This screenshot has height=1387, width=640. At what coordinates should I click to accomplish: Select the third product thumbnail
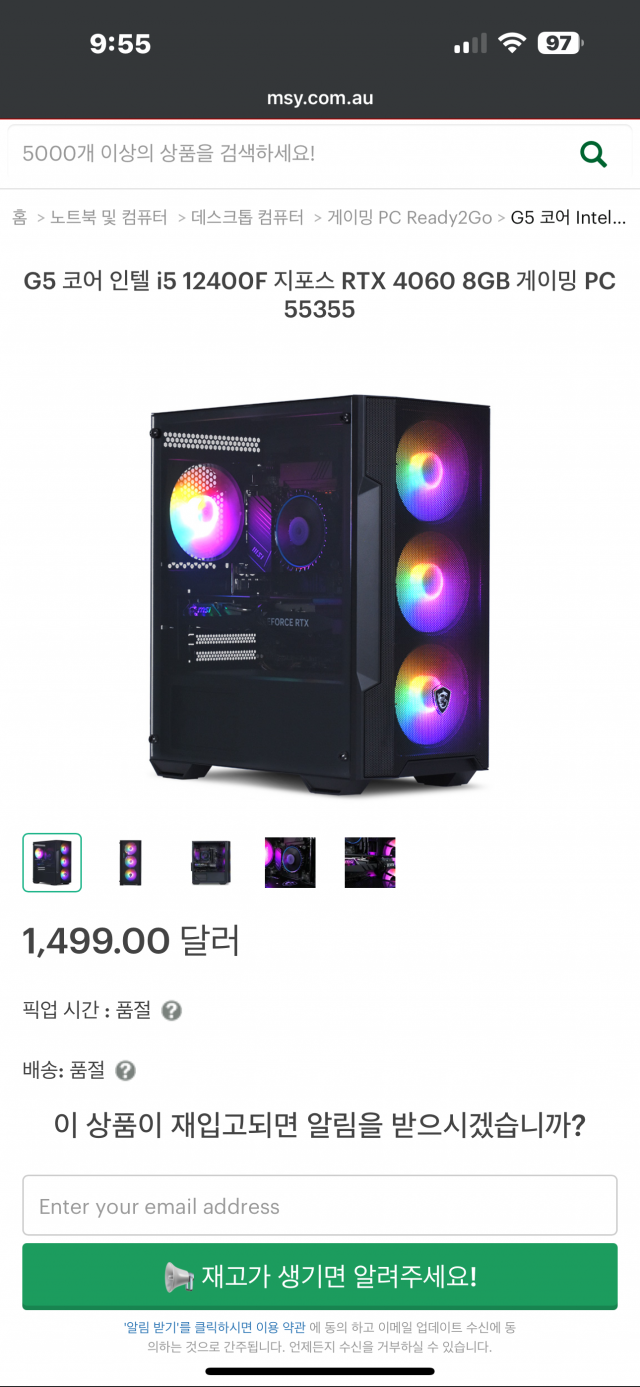(x=211, y=862)
